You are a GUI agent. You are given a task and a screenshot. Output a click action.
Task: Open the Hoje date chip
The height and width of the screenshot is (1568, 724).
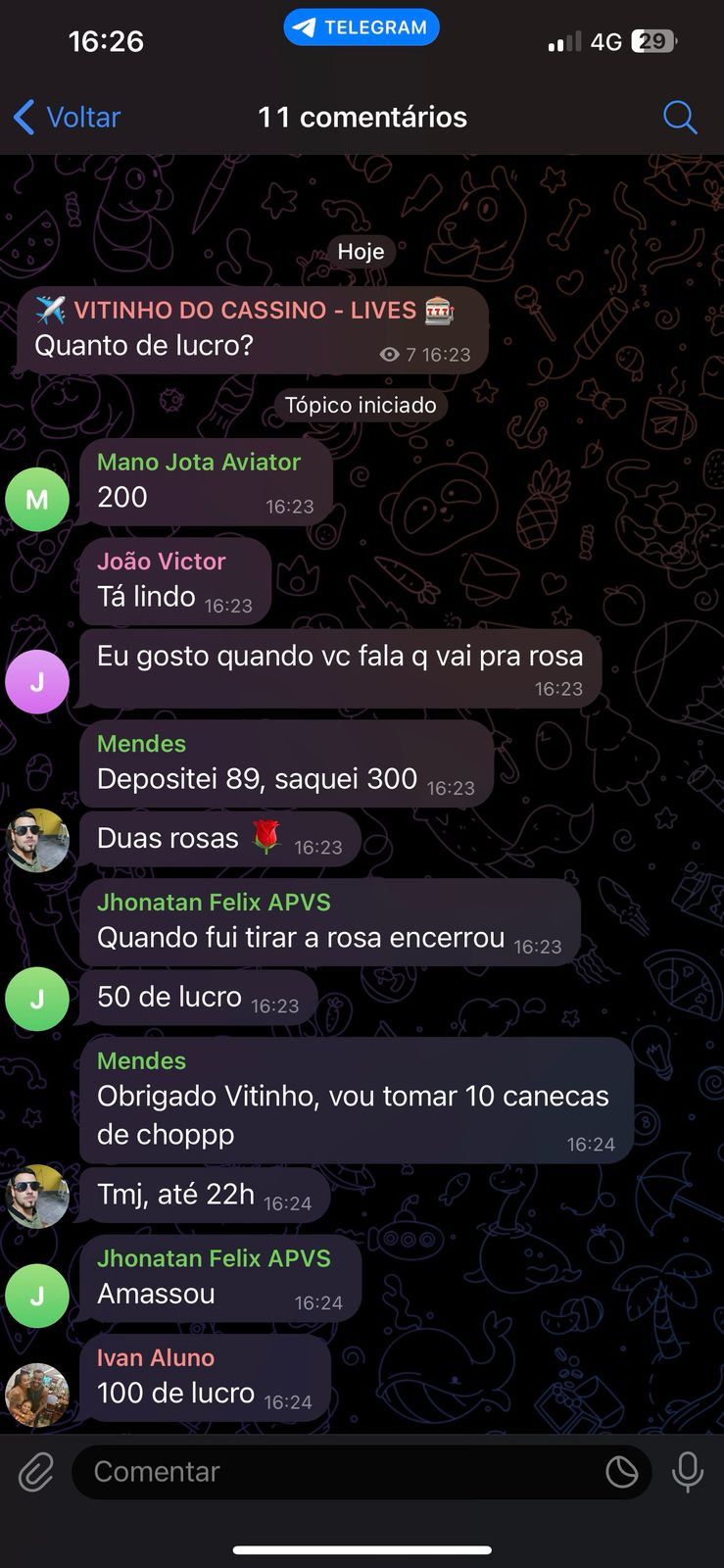(x=362, y=251)
